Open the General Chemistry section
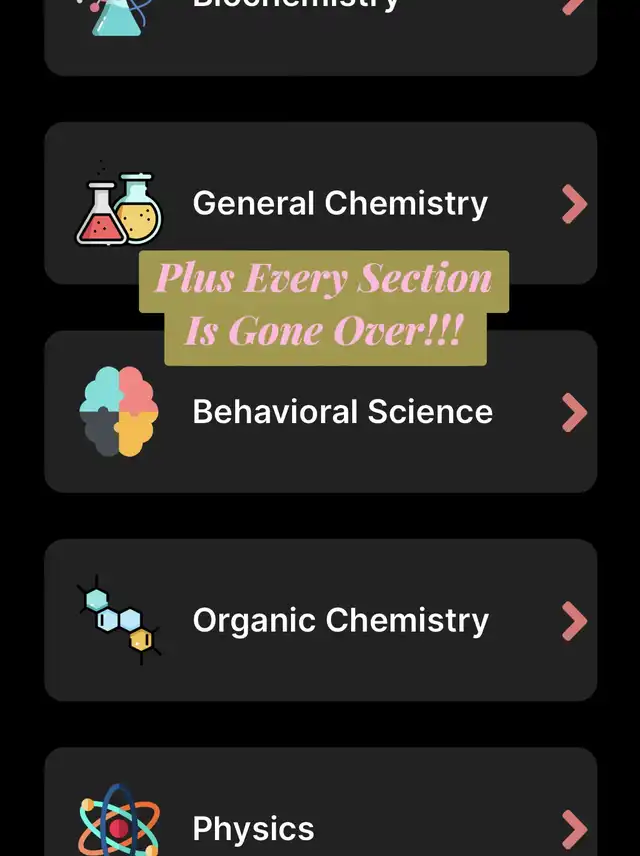The image size is (640, 856). point(340,203)
